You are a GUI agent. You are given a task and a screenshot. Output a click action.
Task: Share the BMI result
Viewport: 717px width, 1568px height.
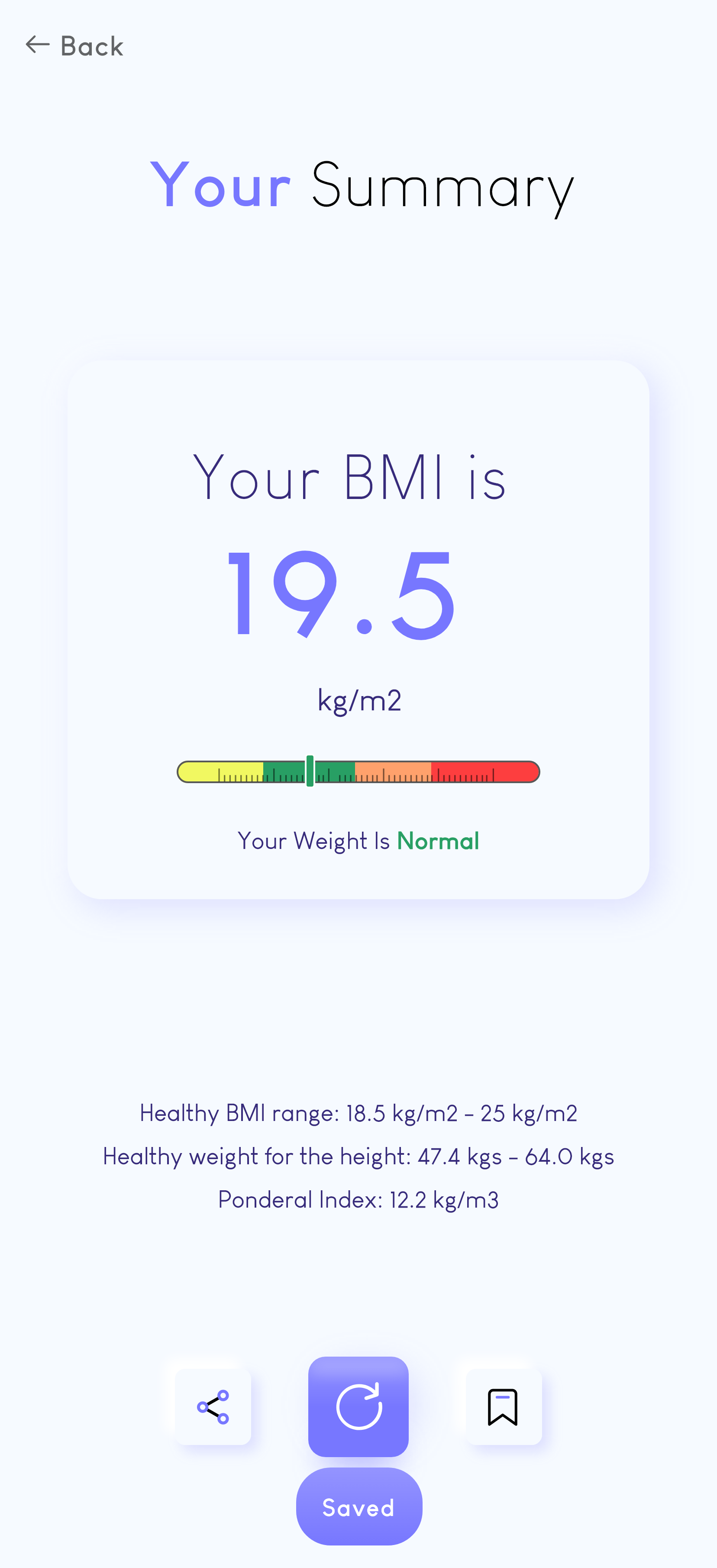[213, 1407]
